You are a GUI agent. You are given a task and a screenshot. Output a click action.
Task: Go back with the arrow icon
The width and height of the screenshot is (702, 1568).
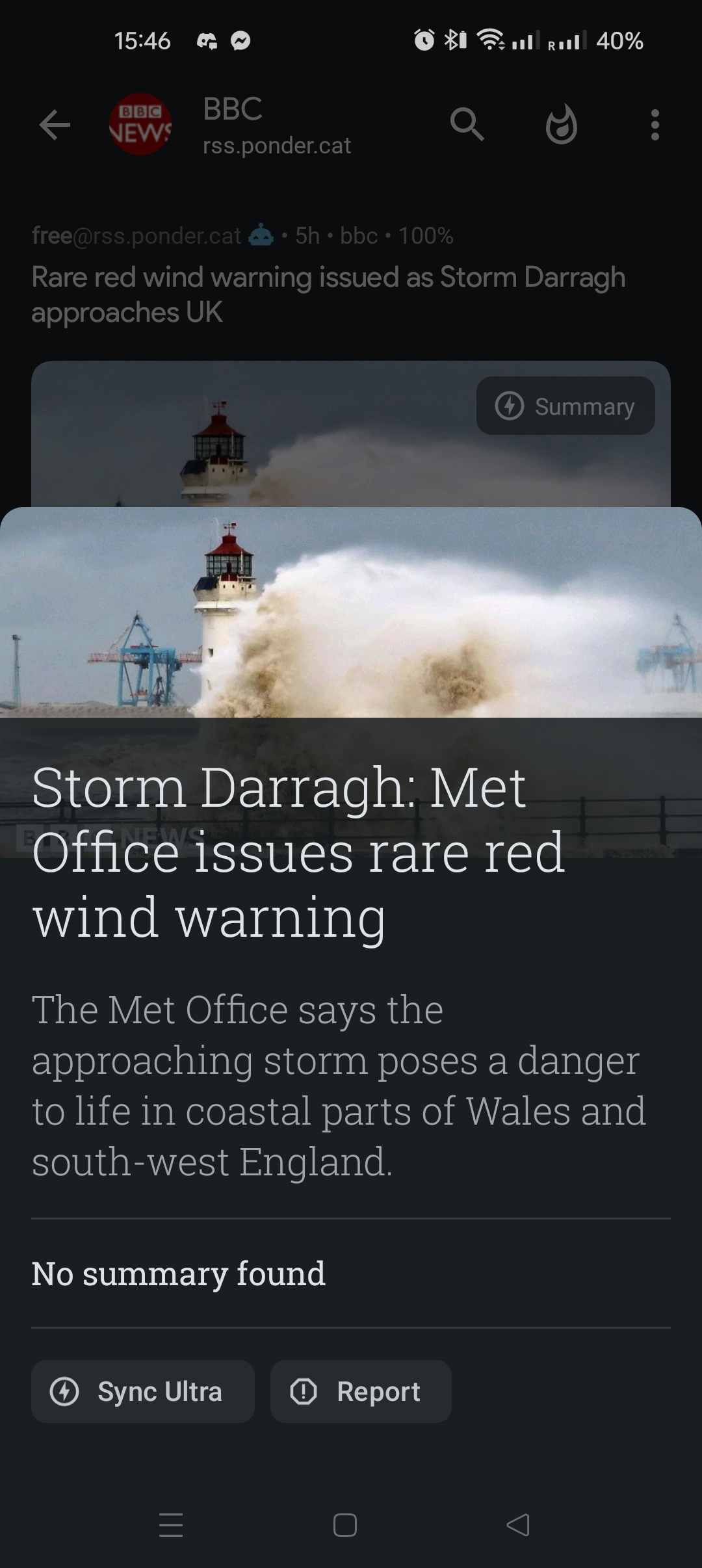pyautogui.click(x=55, y=125)
